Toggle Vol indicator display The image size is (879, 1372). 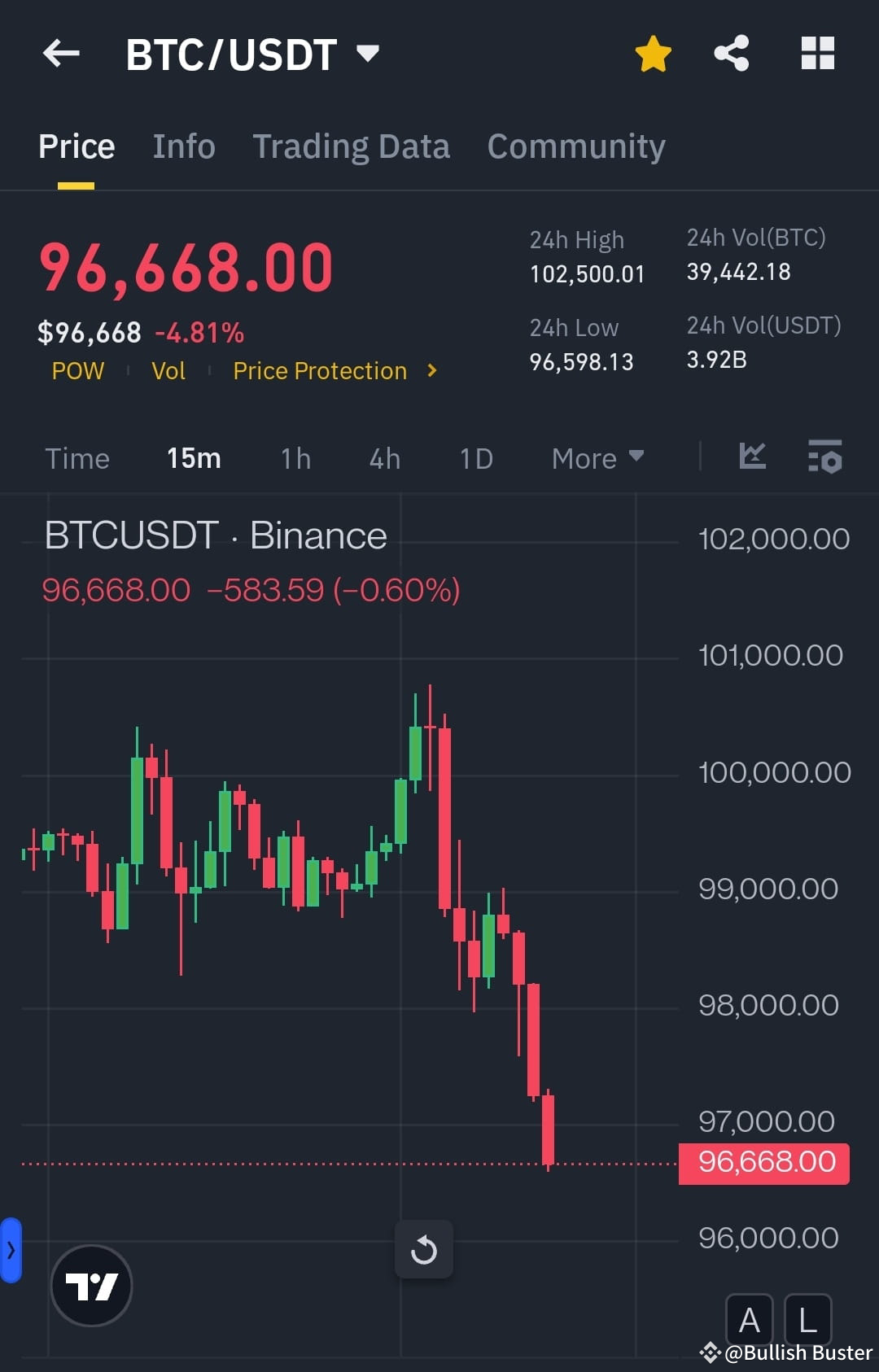point(168,371)
